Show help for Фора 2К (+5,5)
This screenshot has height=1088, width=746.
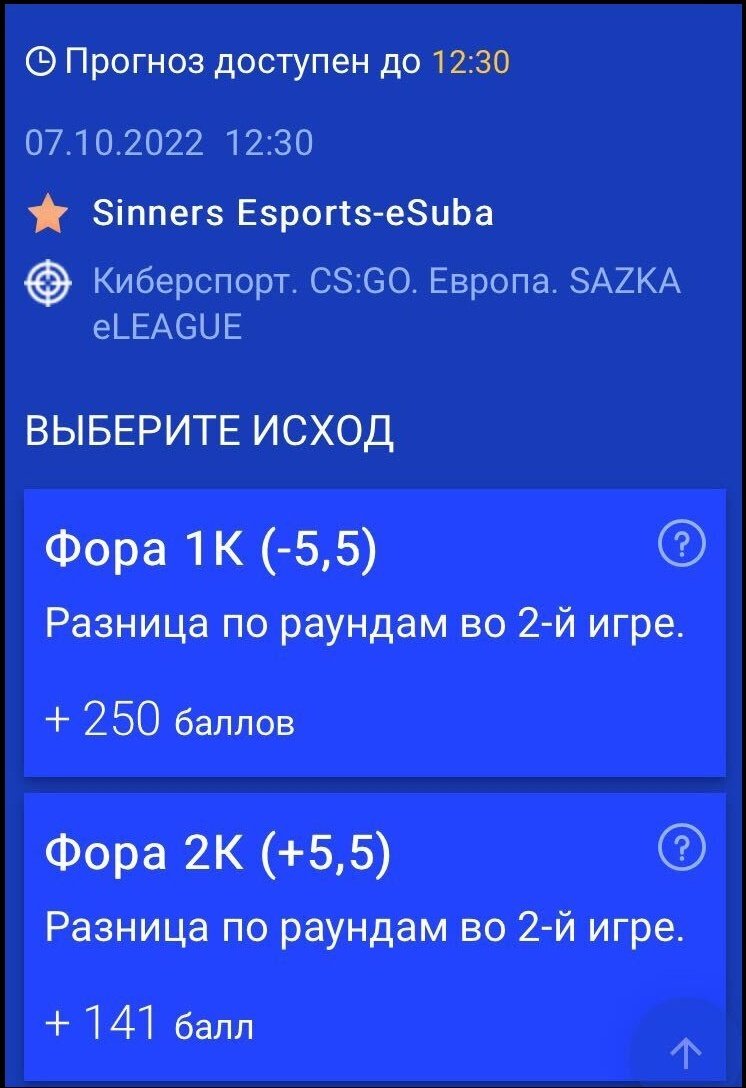683,849
